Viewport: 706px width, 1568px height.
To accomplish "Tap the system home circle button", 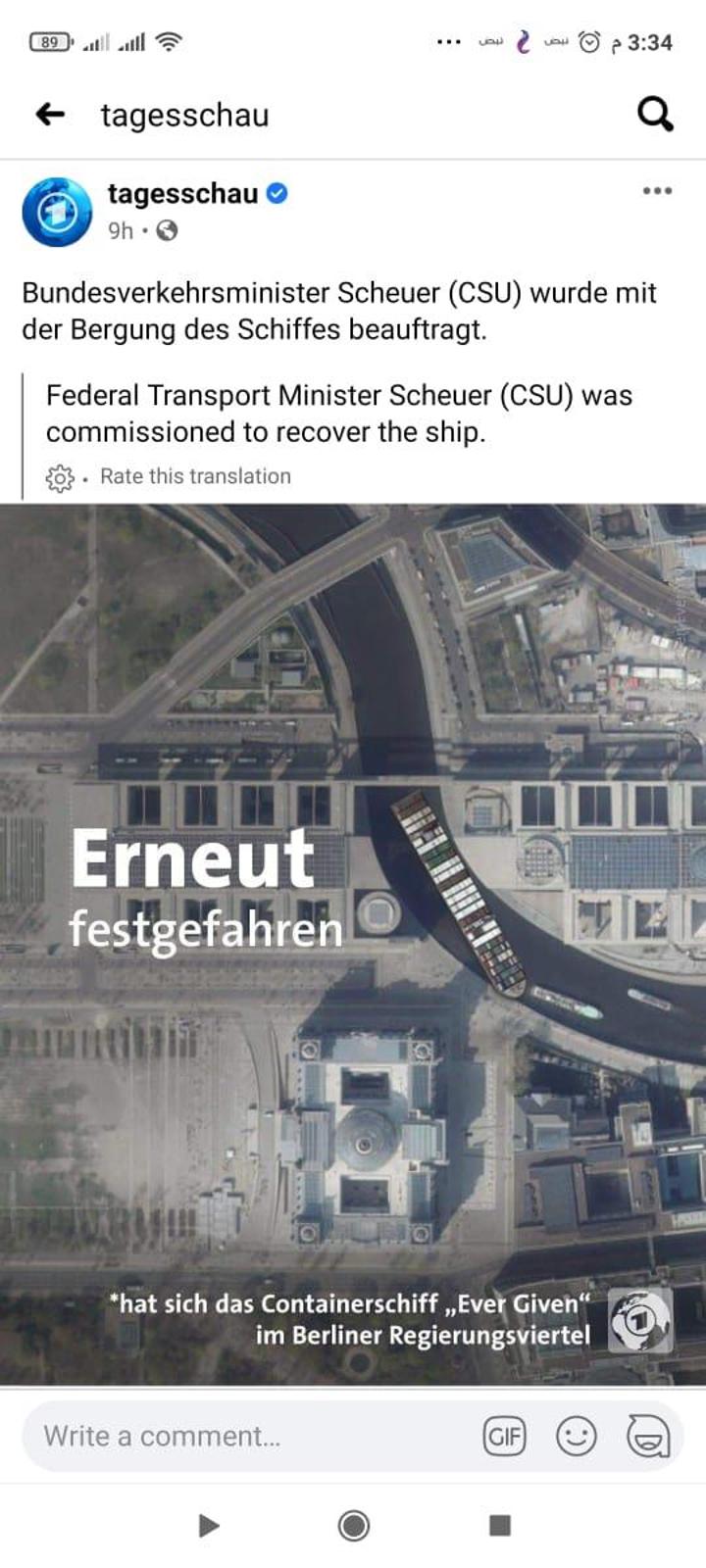I will click(x=353, y=1525).
